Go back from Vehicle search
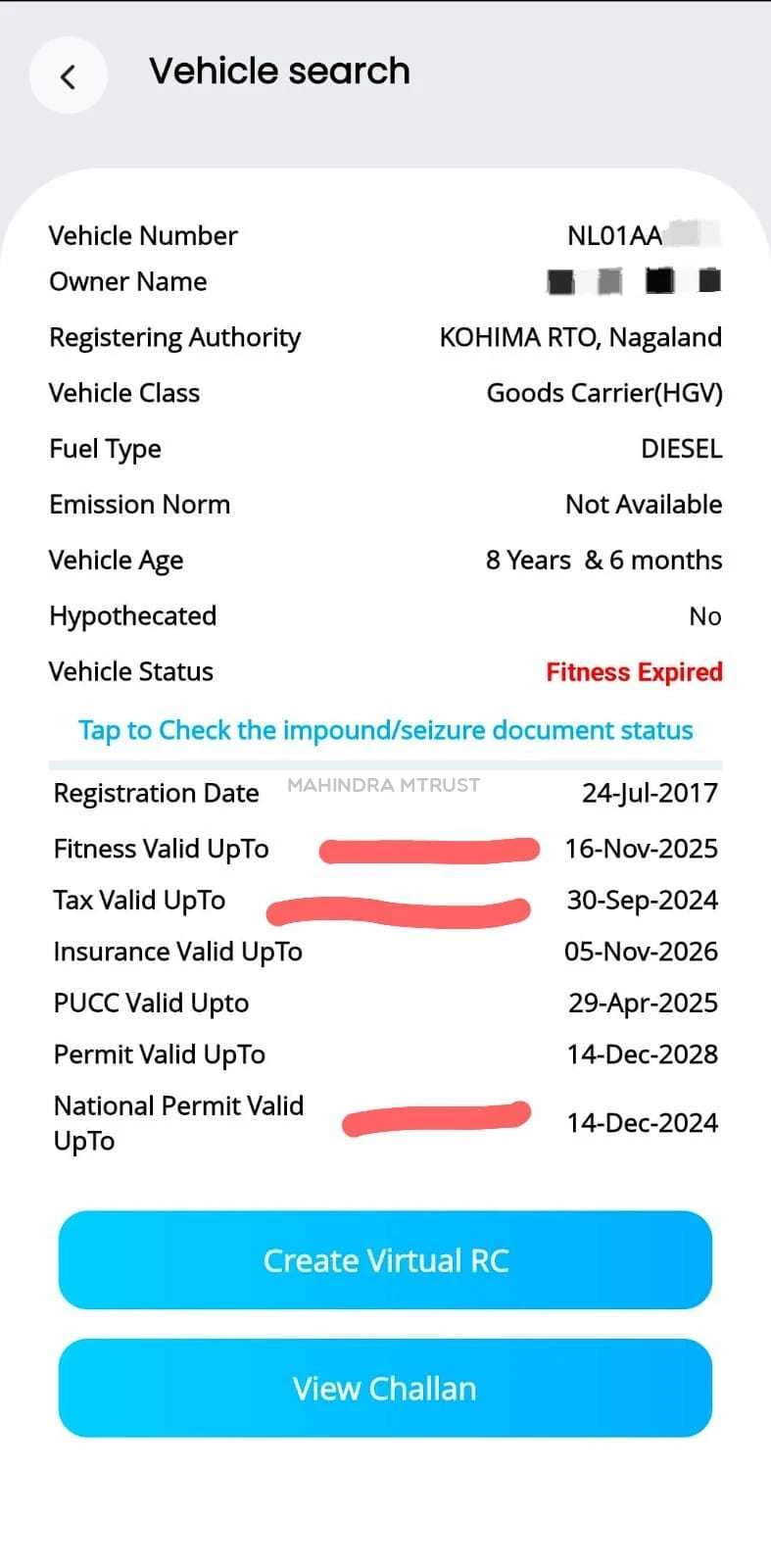The image size is (771, 1568). (x=68, y=76)
